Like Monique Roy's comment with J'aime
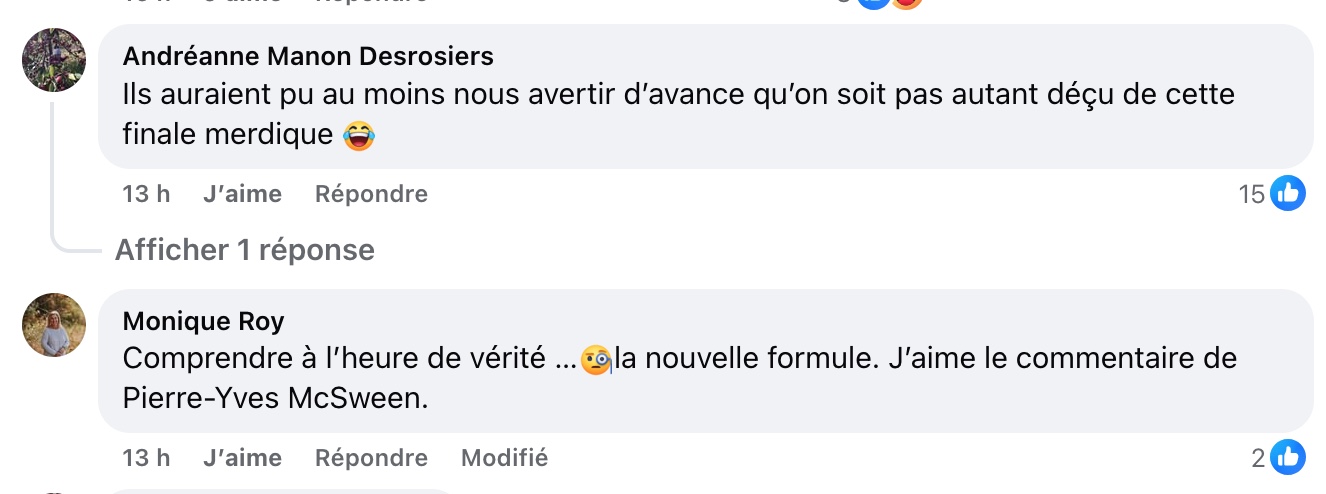 [x=242, y=458]
